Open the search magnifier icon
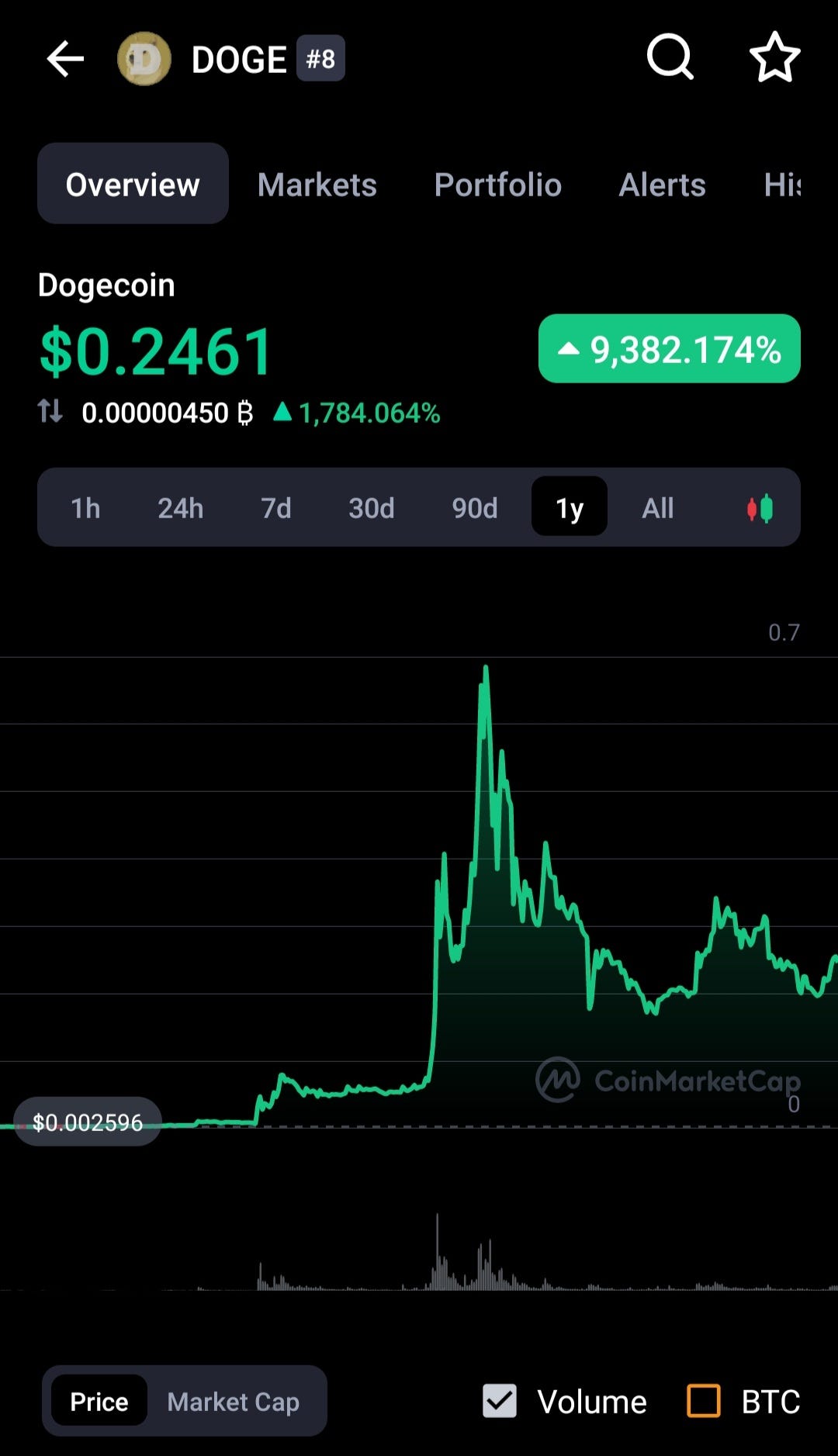This screenshot has height=1456, width=838. point(670,57)
